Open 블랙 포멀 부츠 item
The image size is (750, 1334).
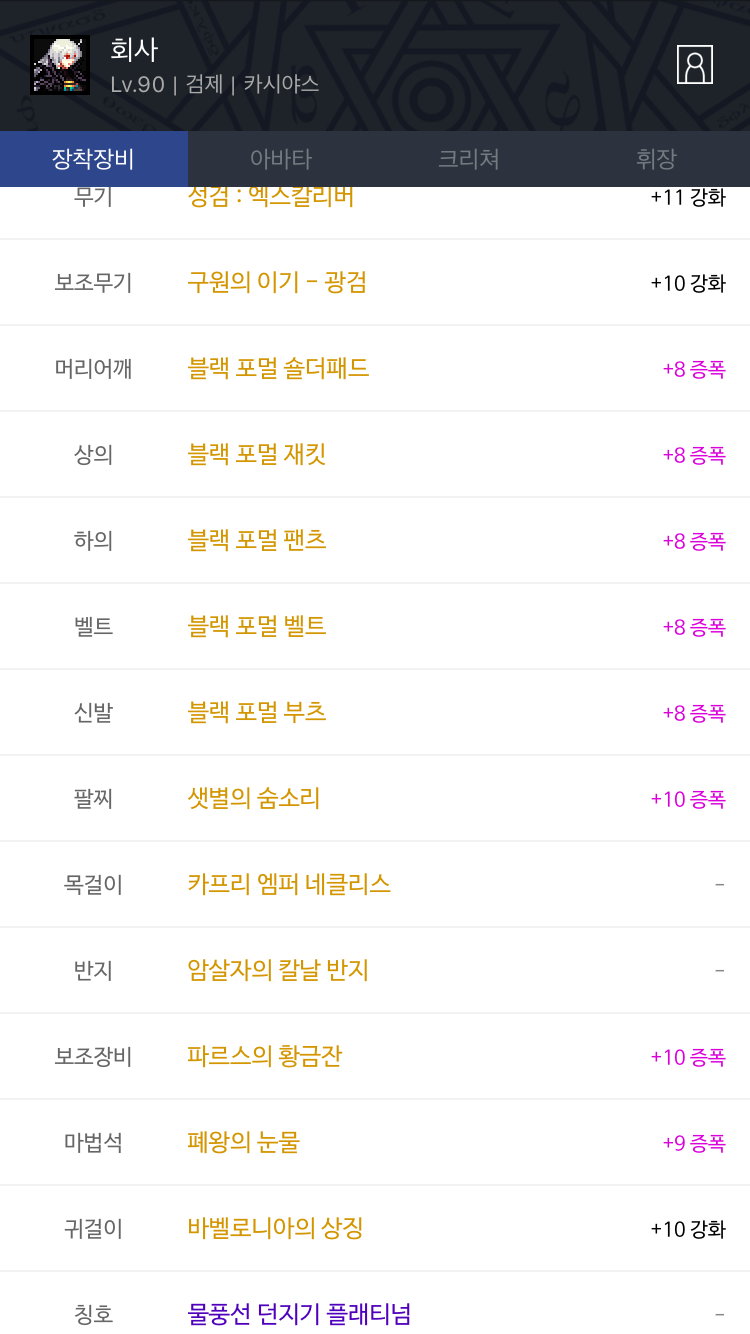pyautogui.click(x=375, y=712)
